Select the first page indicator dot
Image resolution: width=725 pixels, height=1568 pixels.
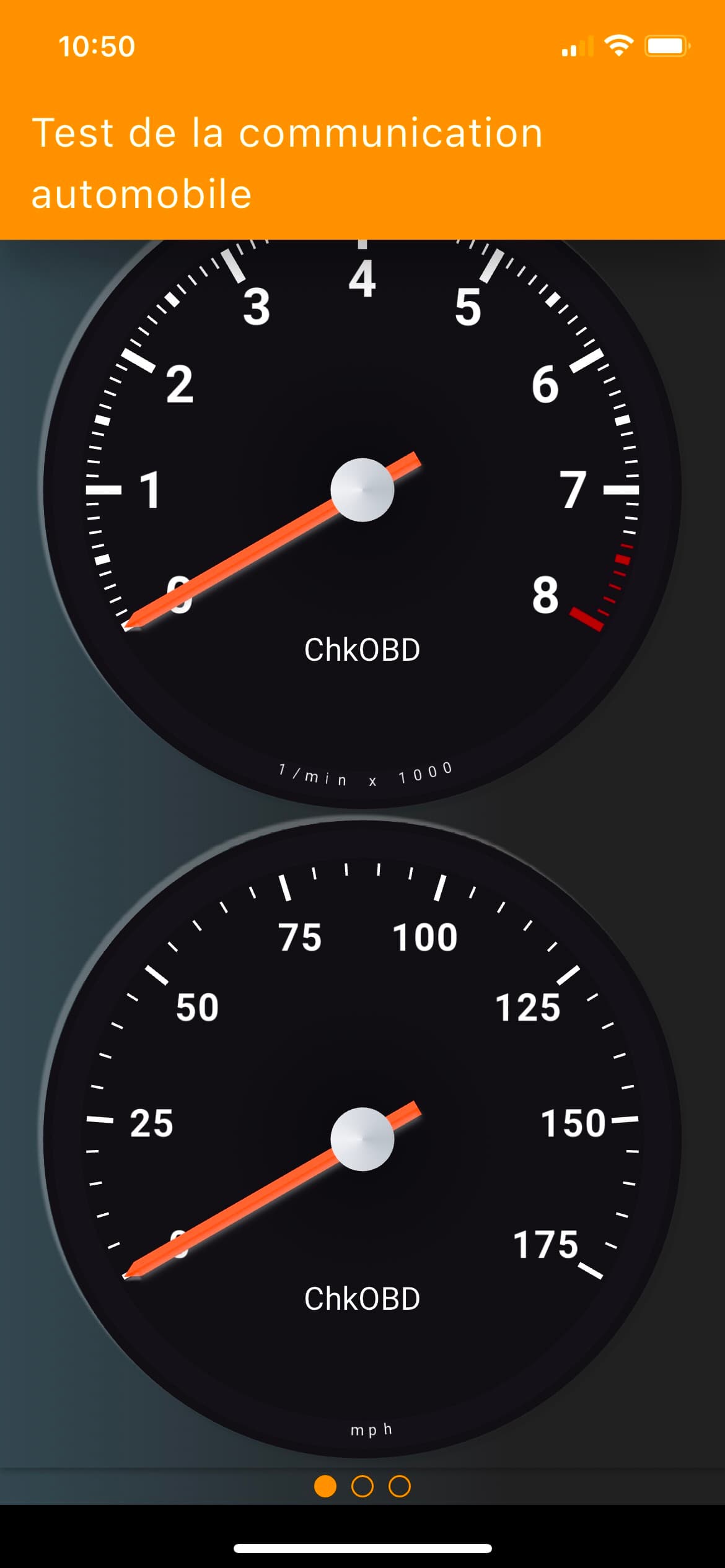click(x=325, y=1486)
